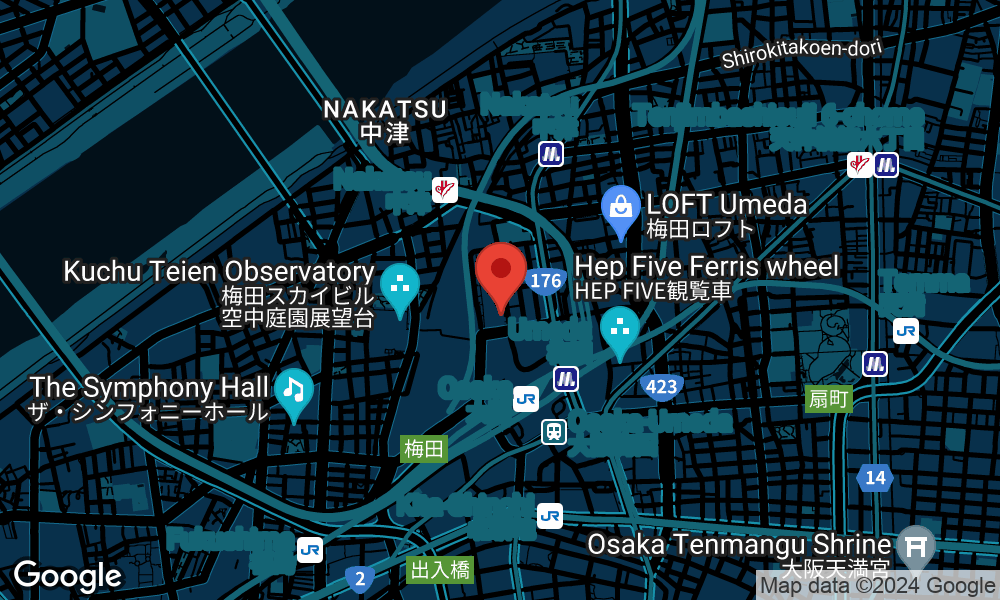Select The Symphony Hall music marker
Screen dimensions: 1000x600
click(x=294, y=391)
